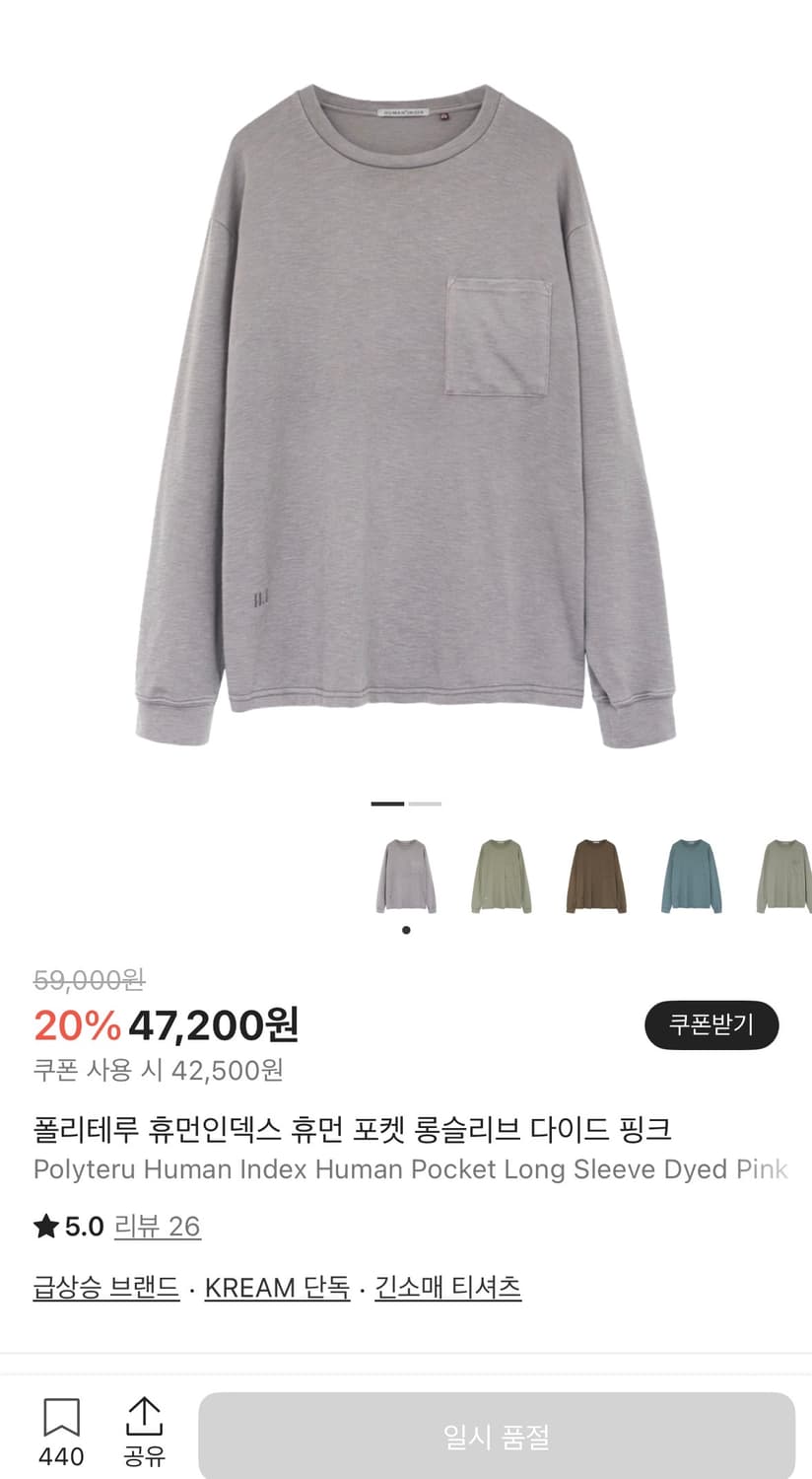Open the KREAM 단독 link
The width and height of the screenshot is (812, 1479).
[x=276, y=1288]
